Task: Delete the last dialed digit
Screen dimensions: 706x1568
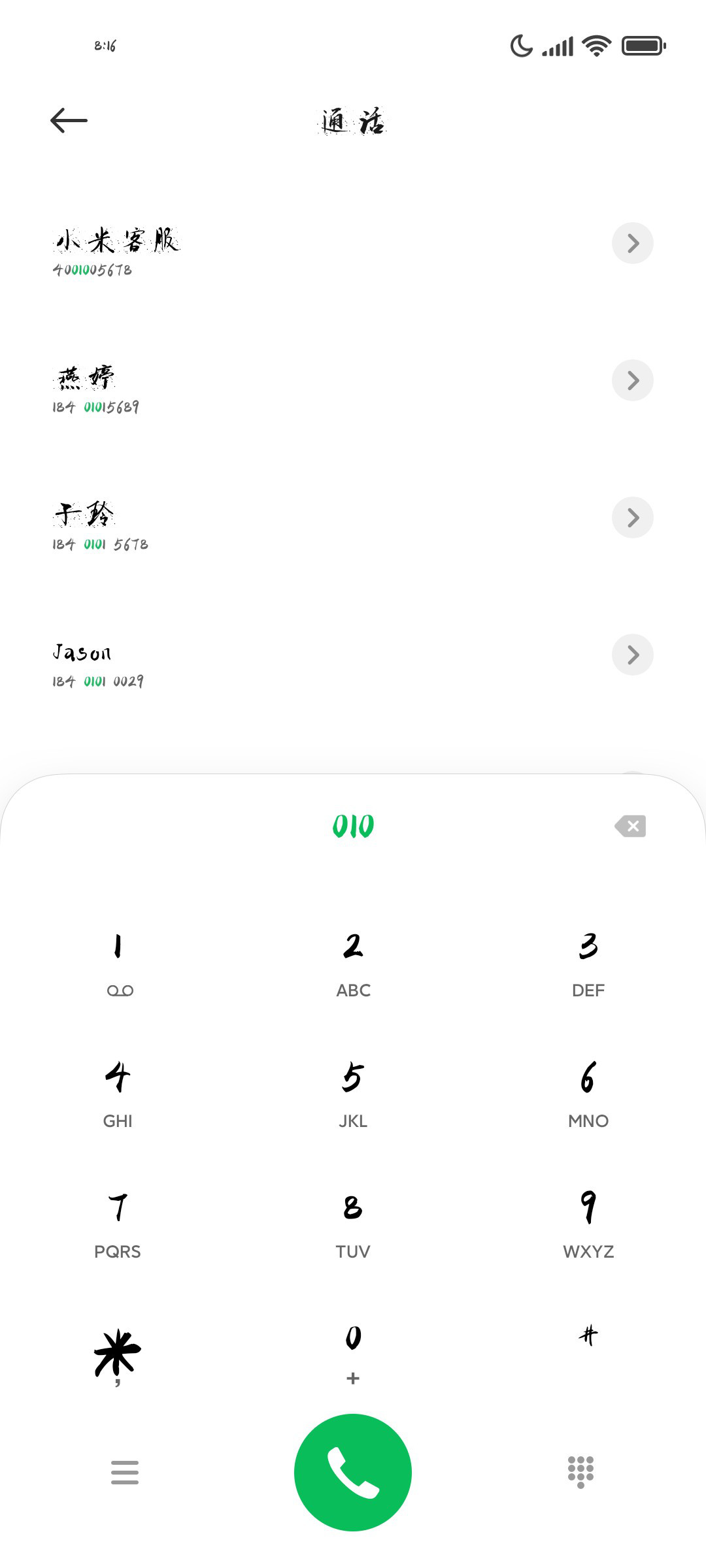Action: [630, 826]
